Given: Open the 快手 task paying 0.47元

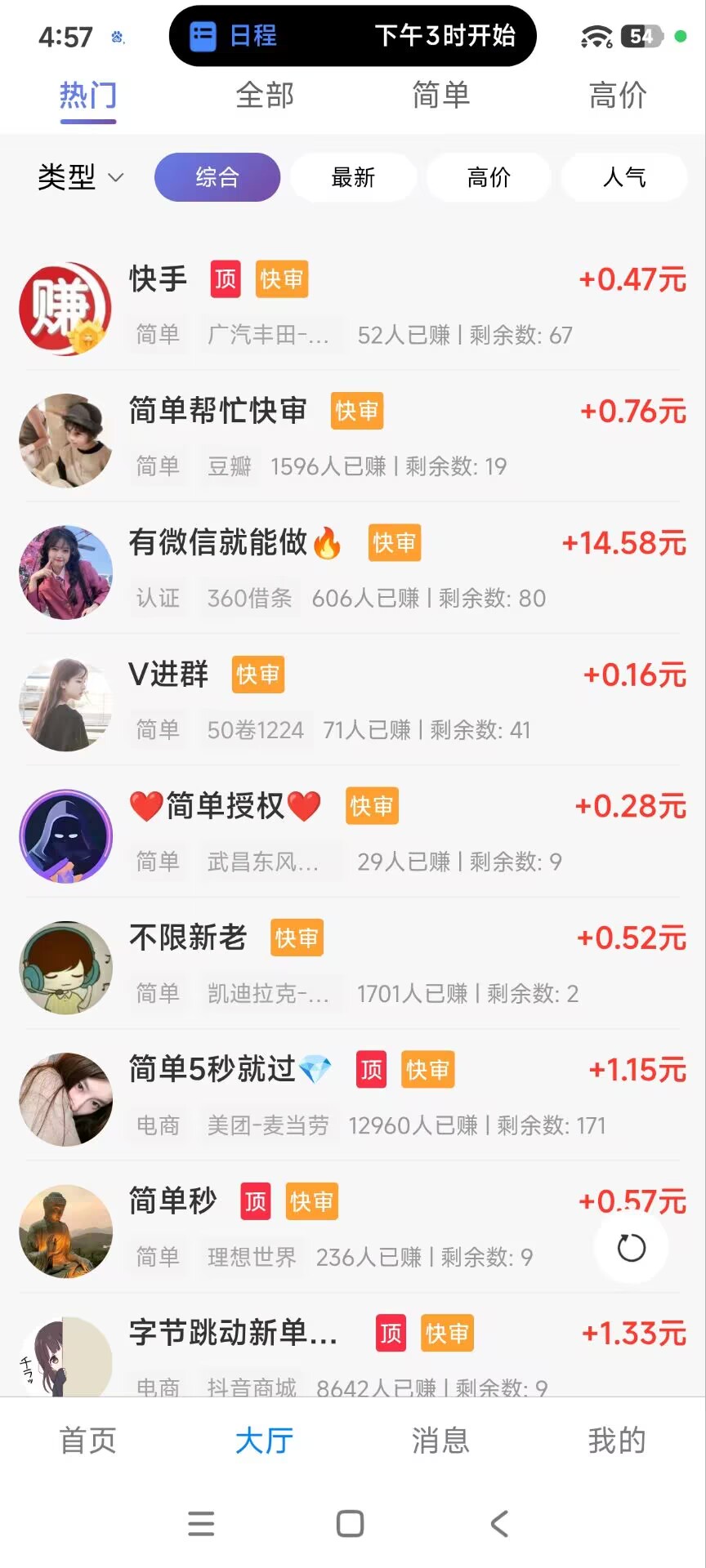Looking at the screenshot, I should (x=353, y=307).
